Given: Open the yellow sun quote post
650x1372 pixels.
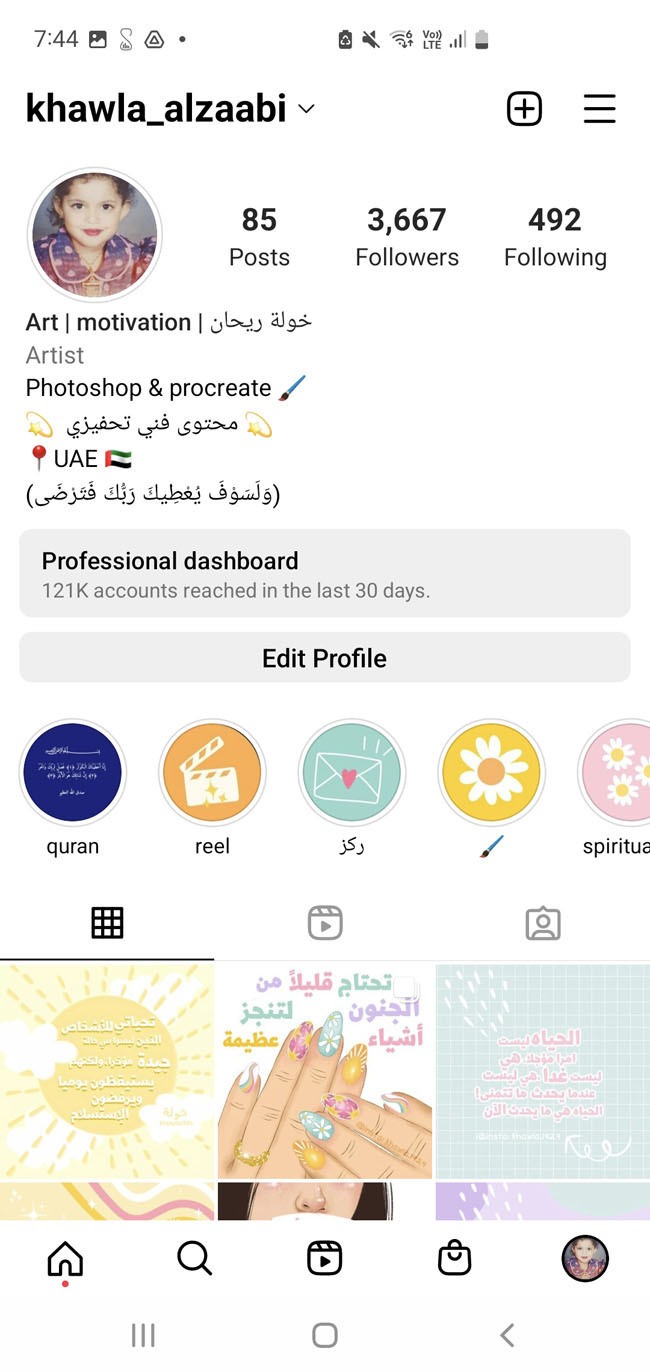Looking at the screenshot, I should [x=107, y=1070].
